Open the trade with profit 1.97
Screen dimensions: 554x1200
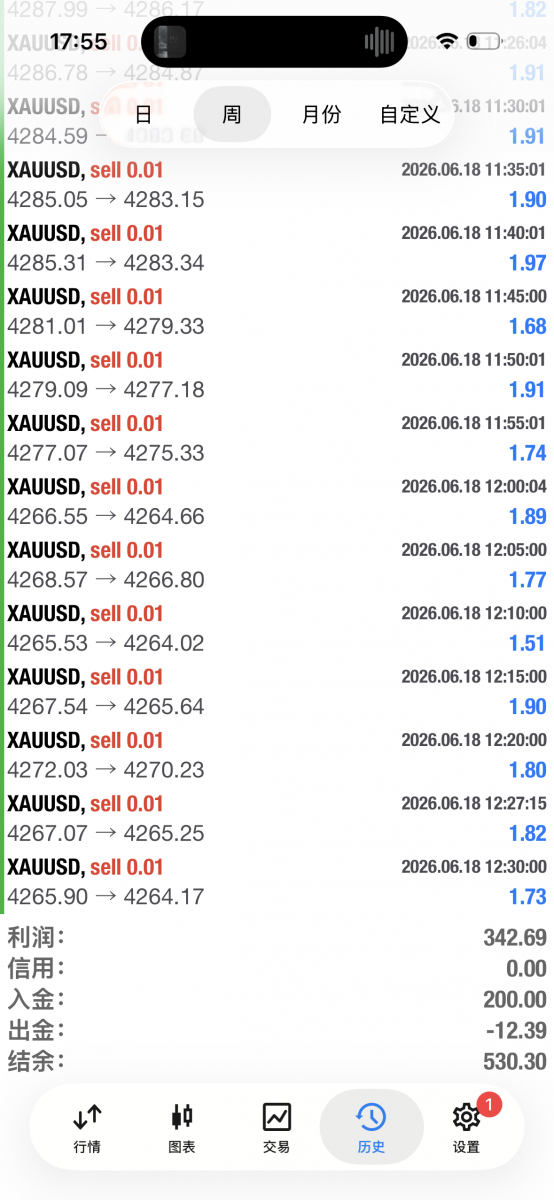point(277,248)
